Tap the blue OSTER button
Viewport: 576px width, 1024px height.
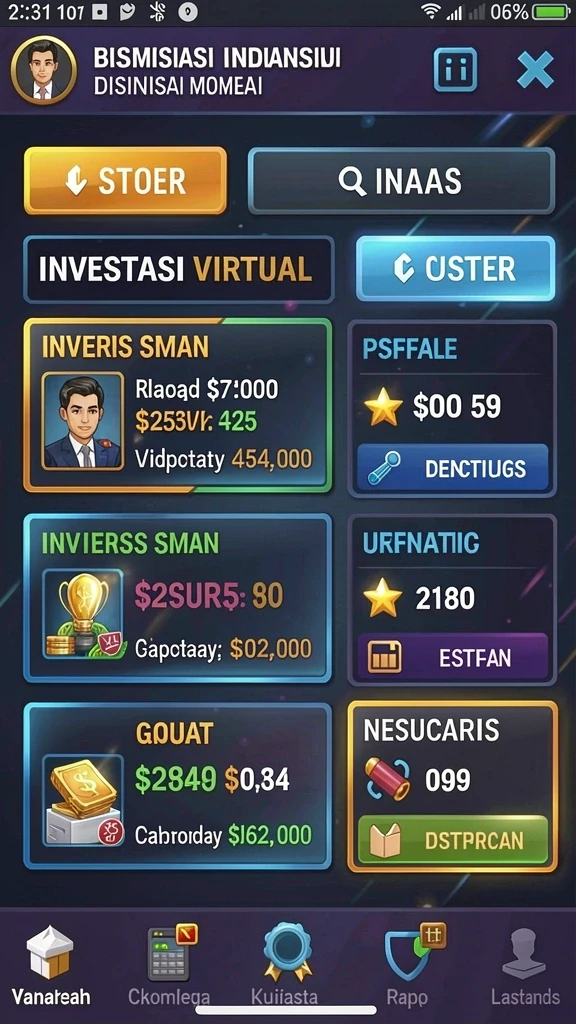[455, 268]
